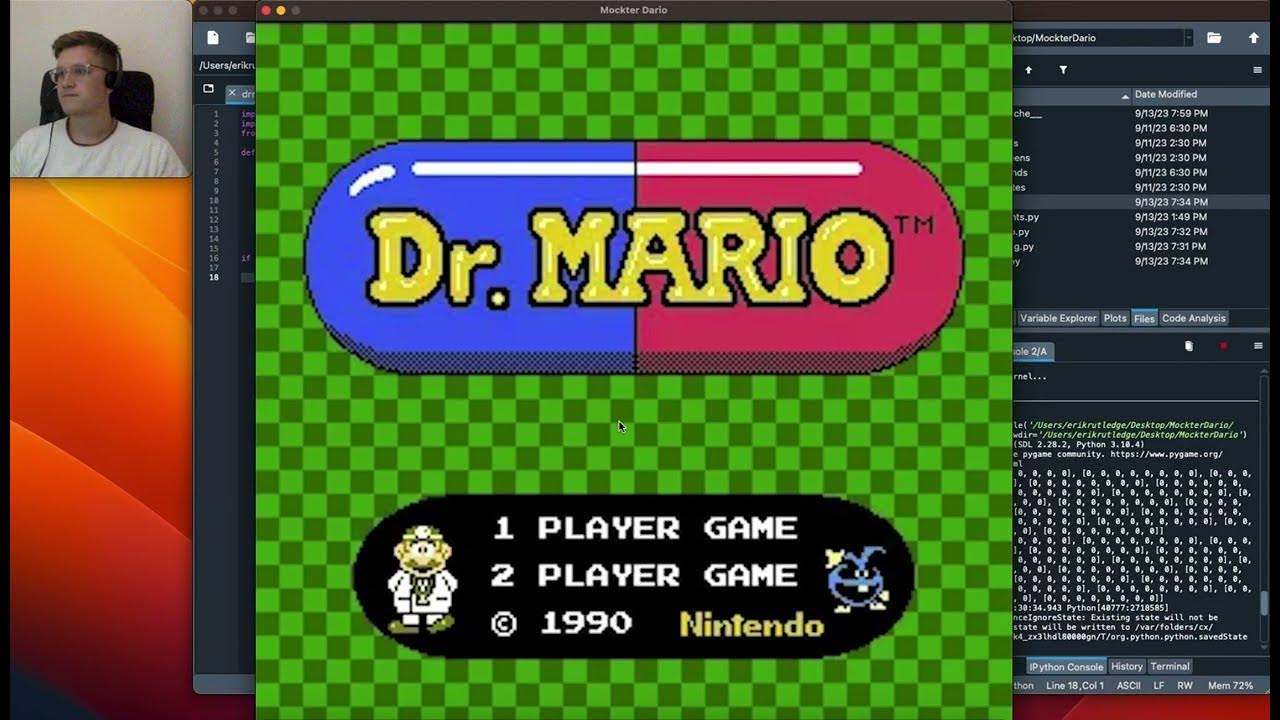The width and height of the screenshot is (1280, 720).
Task: Switch to the Variable Explorer tab
Action: [1058, 318]
